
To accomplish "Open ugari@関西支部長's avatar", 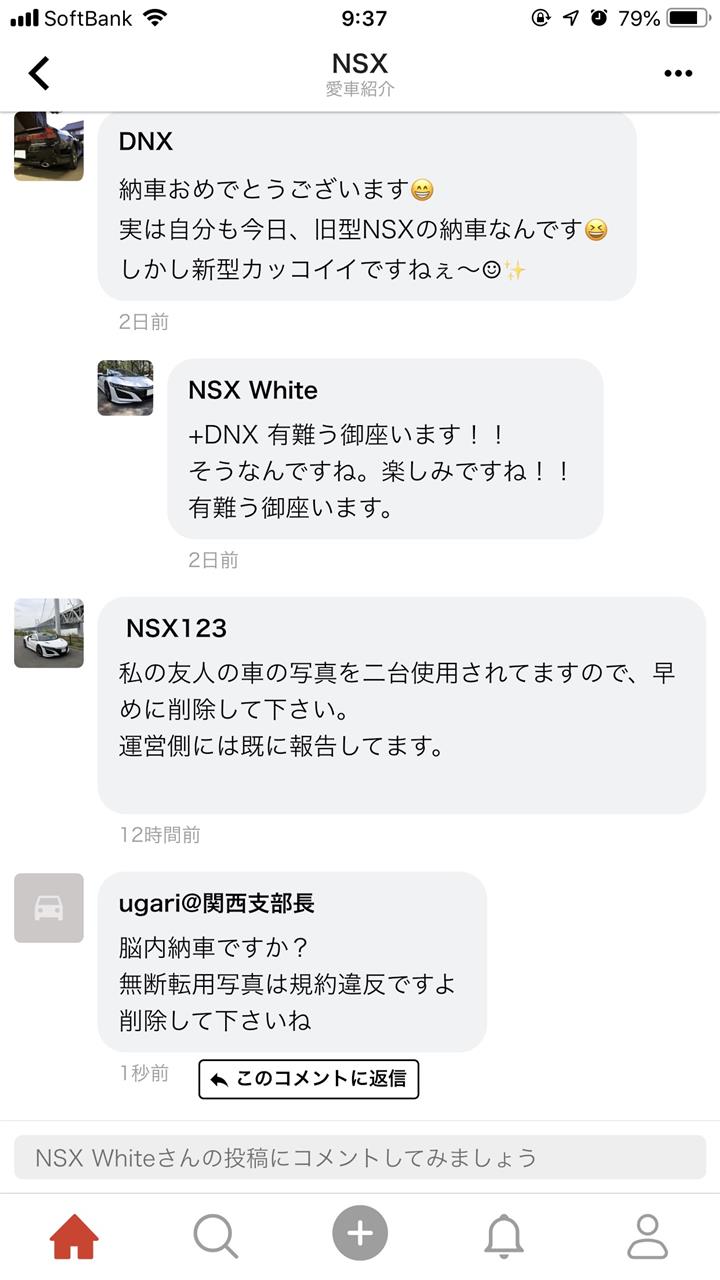I will click(48, 908).
